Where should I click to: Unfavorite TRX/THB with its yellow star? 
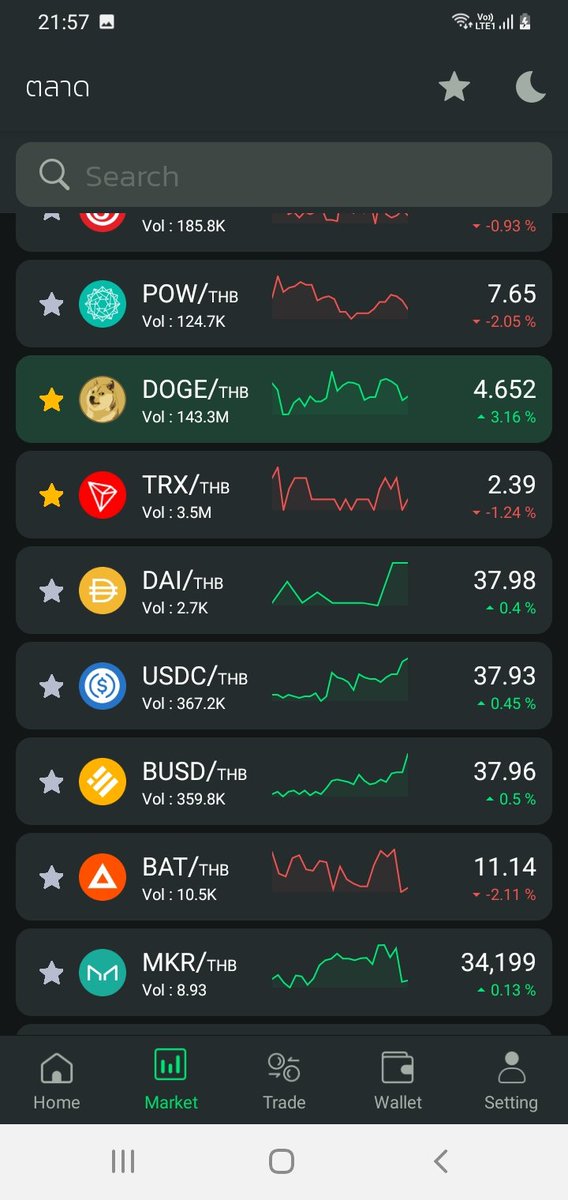click(x=51, y=495)
